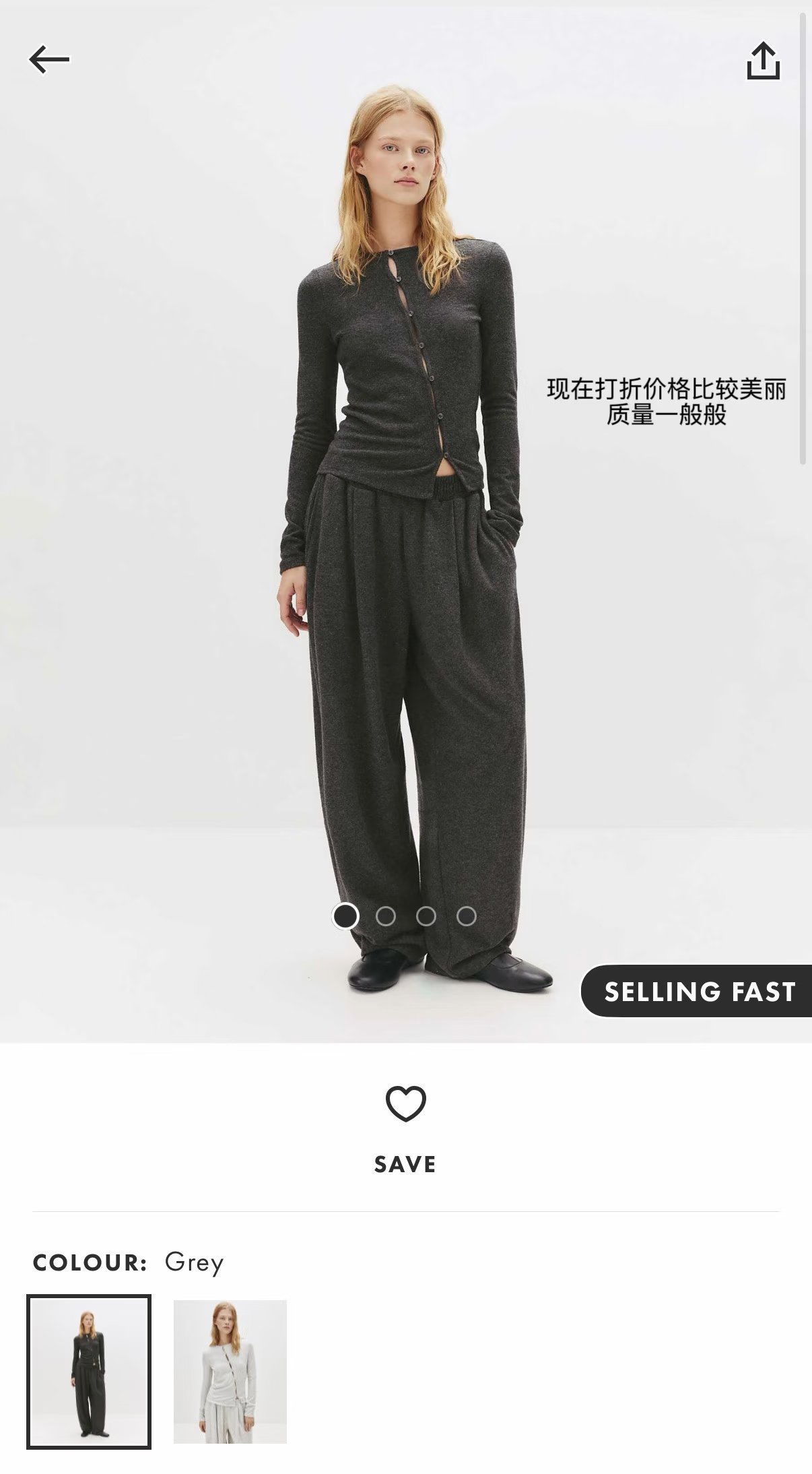Share this product
Viewport: 812px width, 1474px height.
763,61
